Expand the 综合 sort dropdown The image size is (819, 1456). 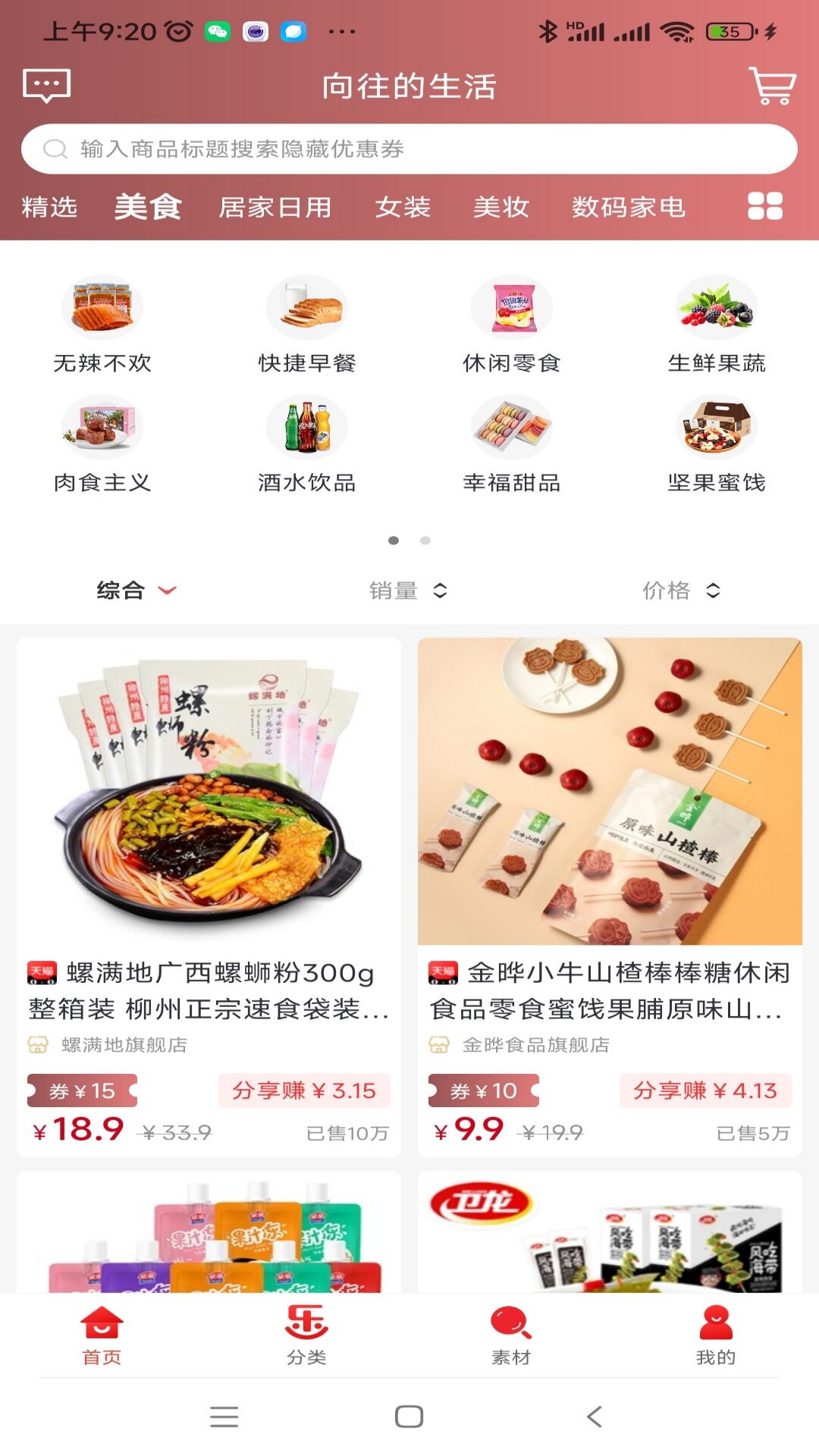coord(136,590)
